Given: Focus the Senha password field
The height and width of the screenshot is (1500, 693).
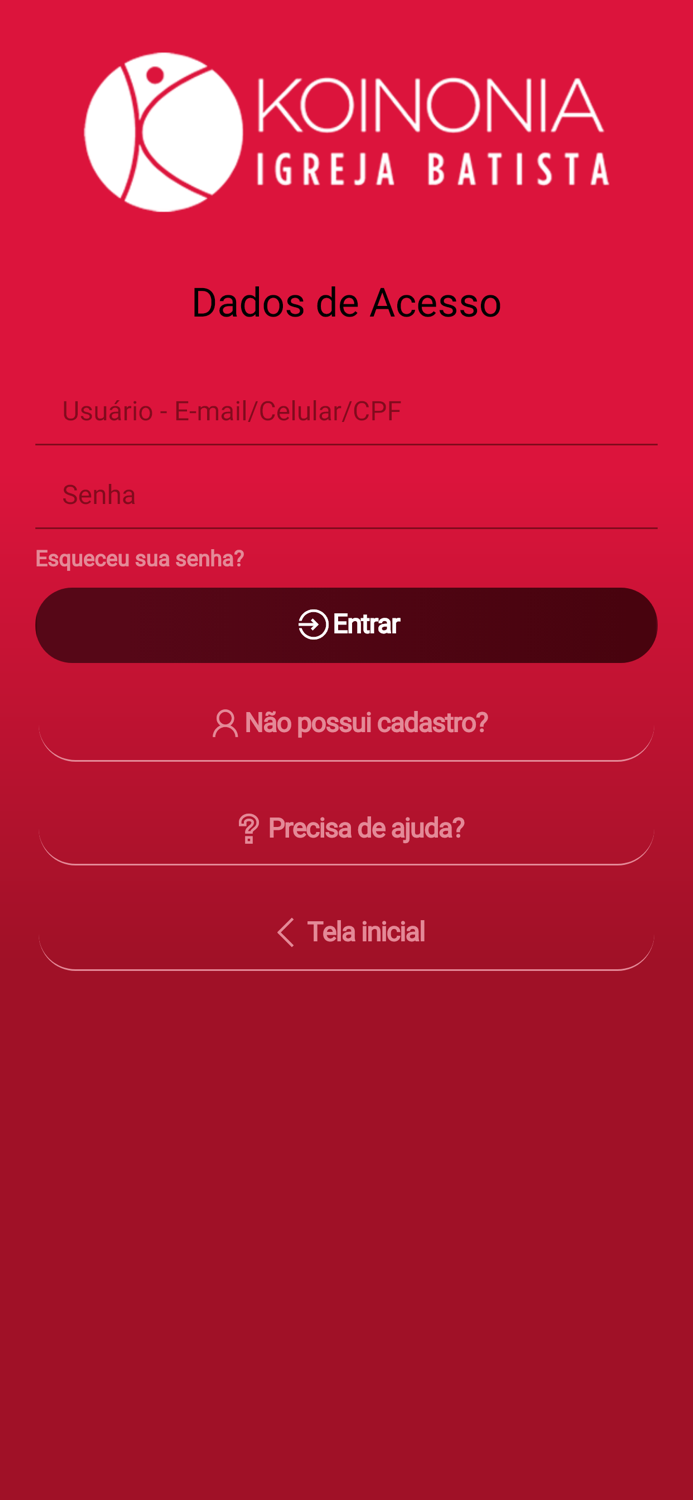Looking at the screenshot, I should pos(346,495).
